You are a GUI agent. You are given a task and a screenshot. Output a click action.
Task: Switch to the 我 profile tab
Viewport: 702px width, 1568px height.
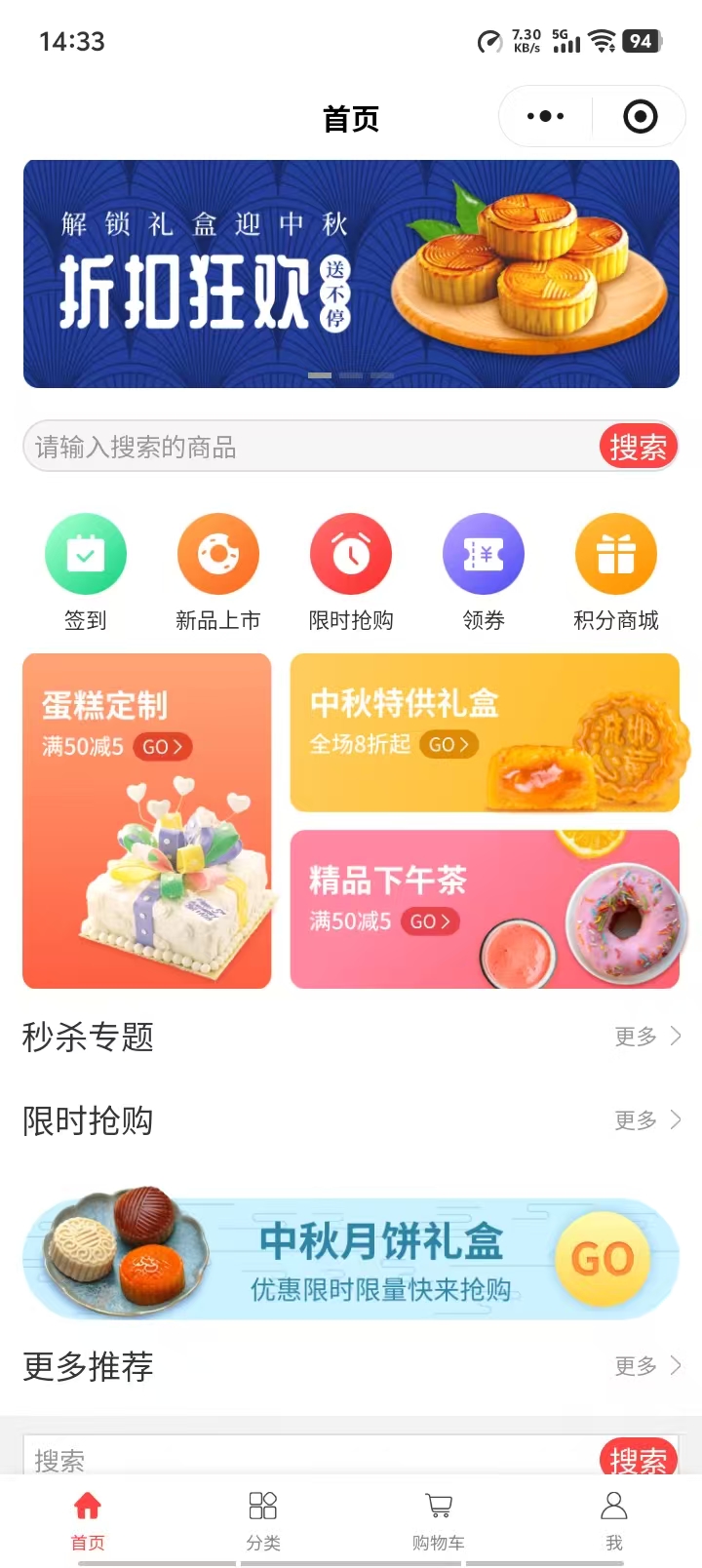[x=614, y=1519]
